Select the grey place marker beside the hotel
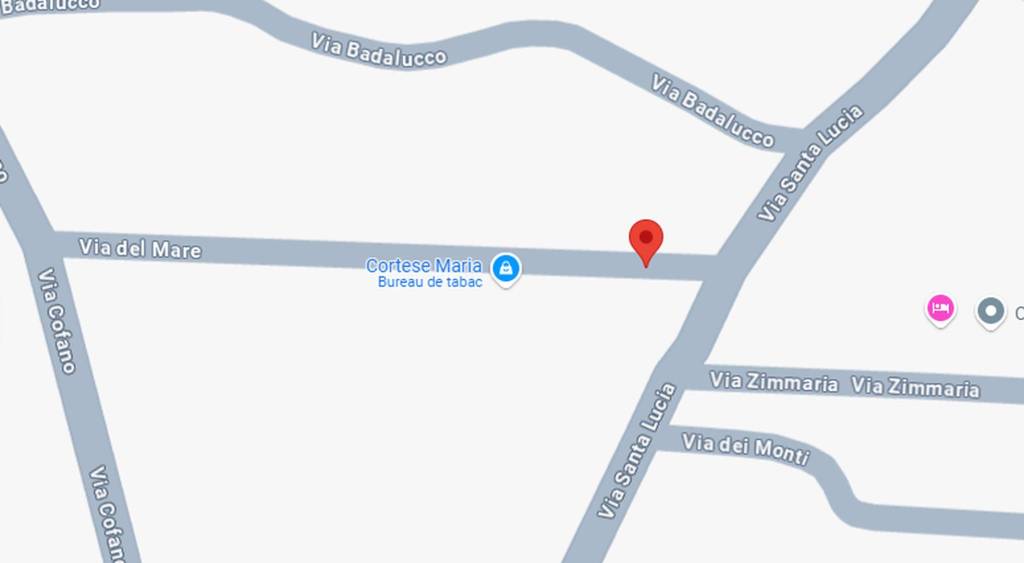This screenshot has width=1024, height=563. tap(990, 312)
